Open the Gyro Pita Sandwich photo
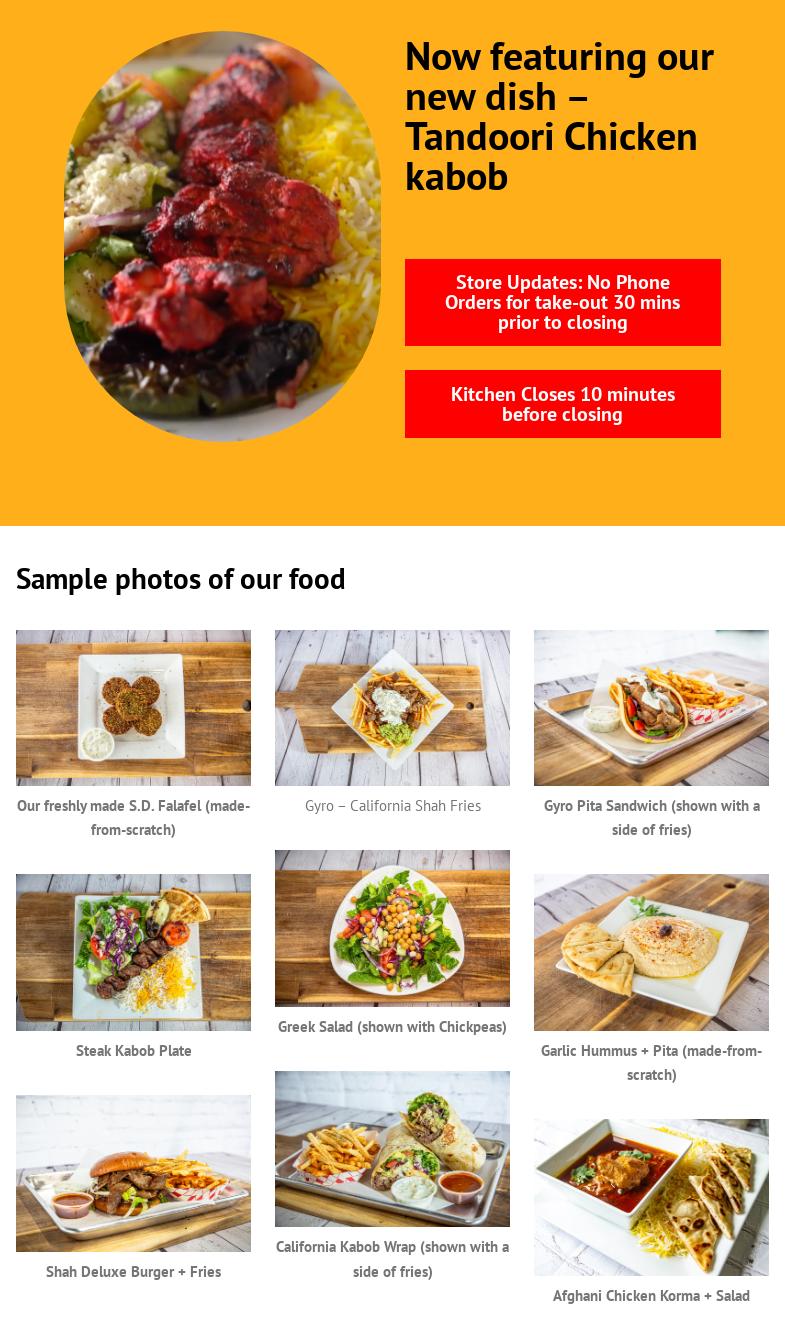This screenshot has width=785, height=1320. click(651, 707)
